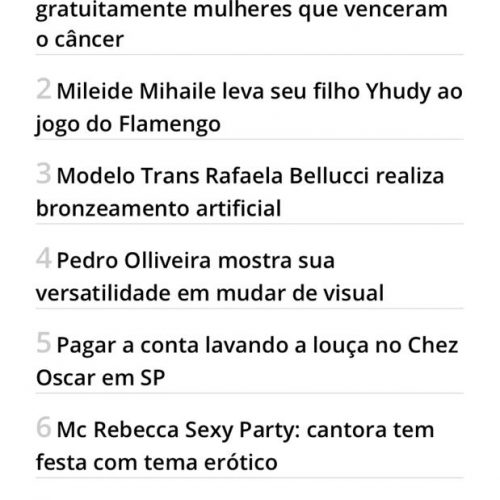Viewport: 500px width, 500px height.
Task: Open the Mileide Mihaile Flamengo article
Action: (249, 107)
